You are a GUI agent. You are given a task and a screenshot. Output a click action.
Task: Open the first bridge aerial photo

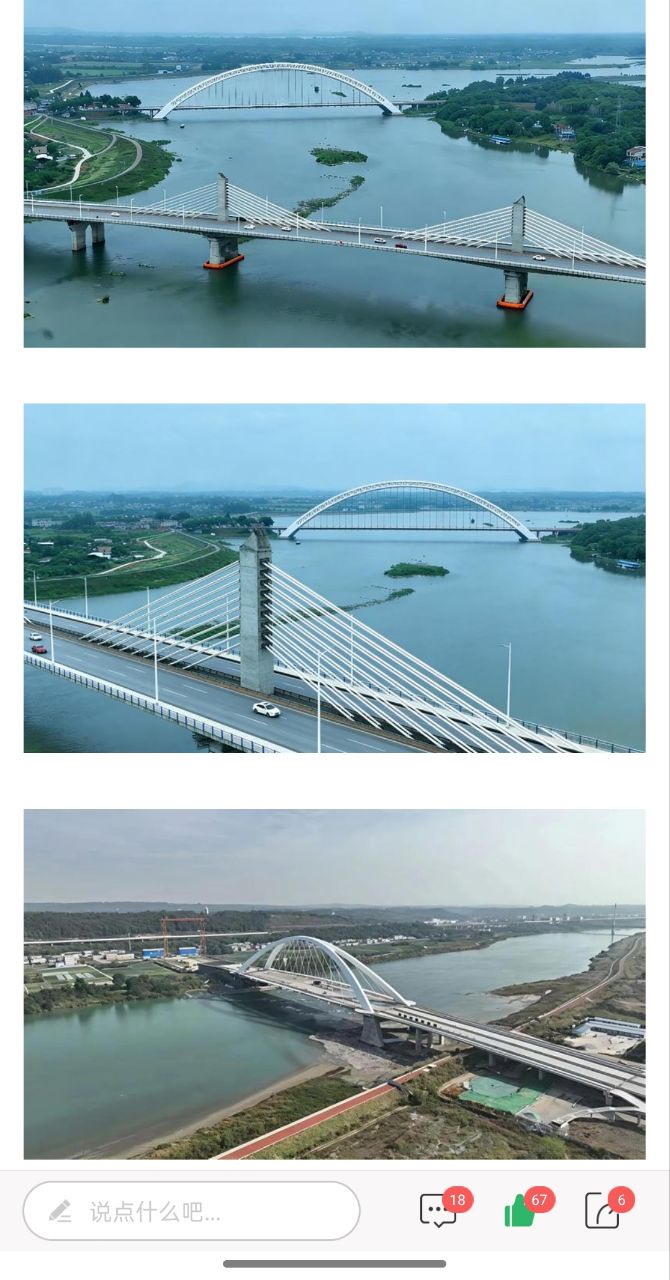pos(334,173)
